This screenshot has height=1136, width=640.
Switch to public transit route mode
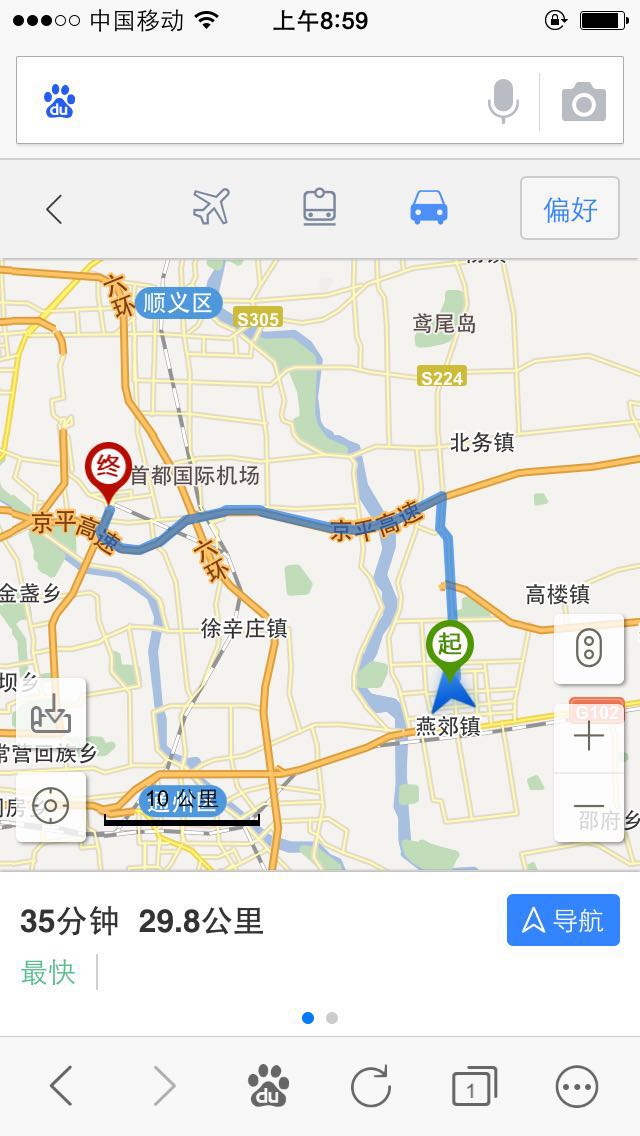point(319,208)
